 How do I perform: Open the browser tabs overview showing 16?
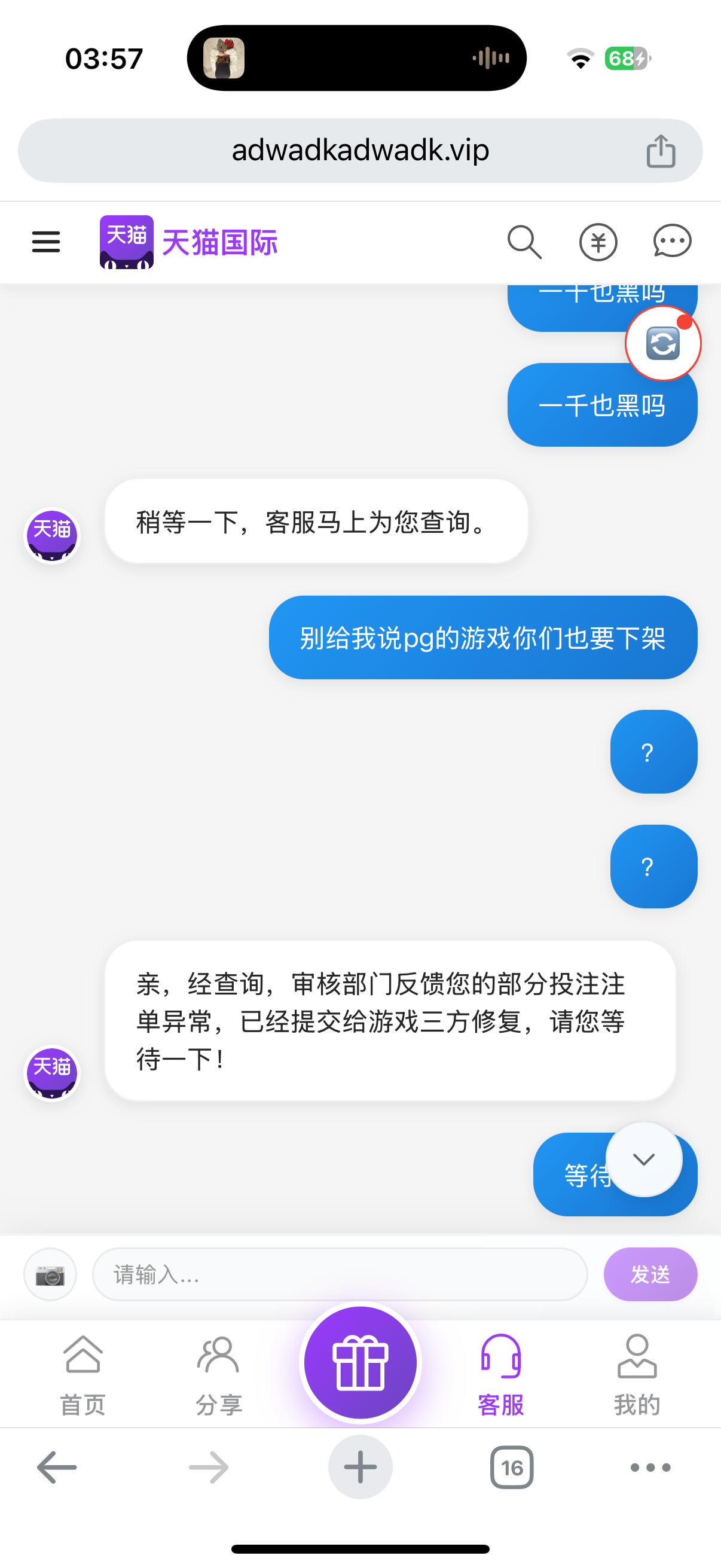click(x=512, y=1467)
